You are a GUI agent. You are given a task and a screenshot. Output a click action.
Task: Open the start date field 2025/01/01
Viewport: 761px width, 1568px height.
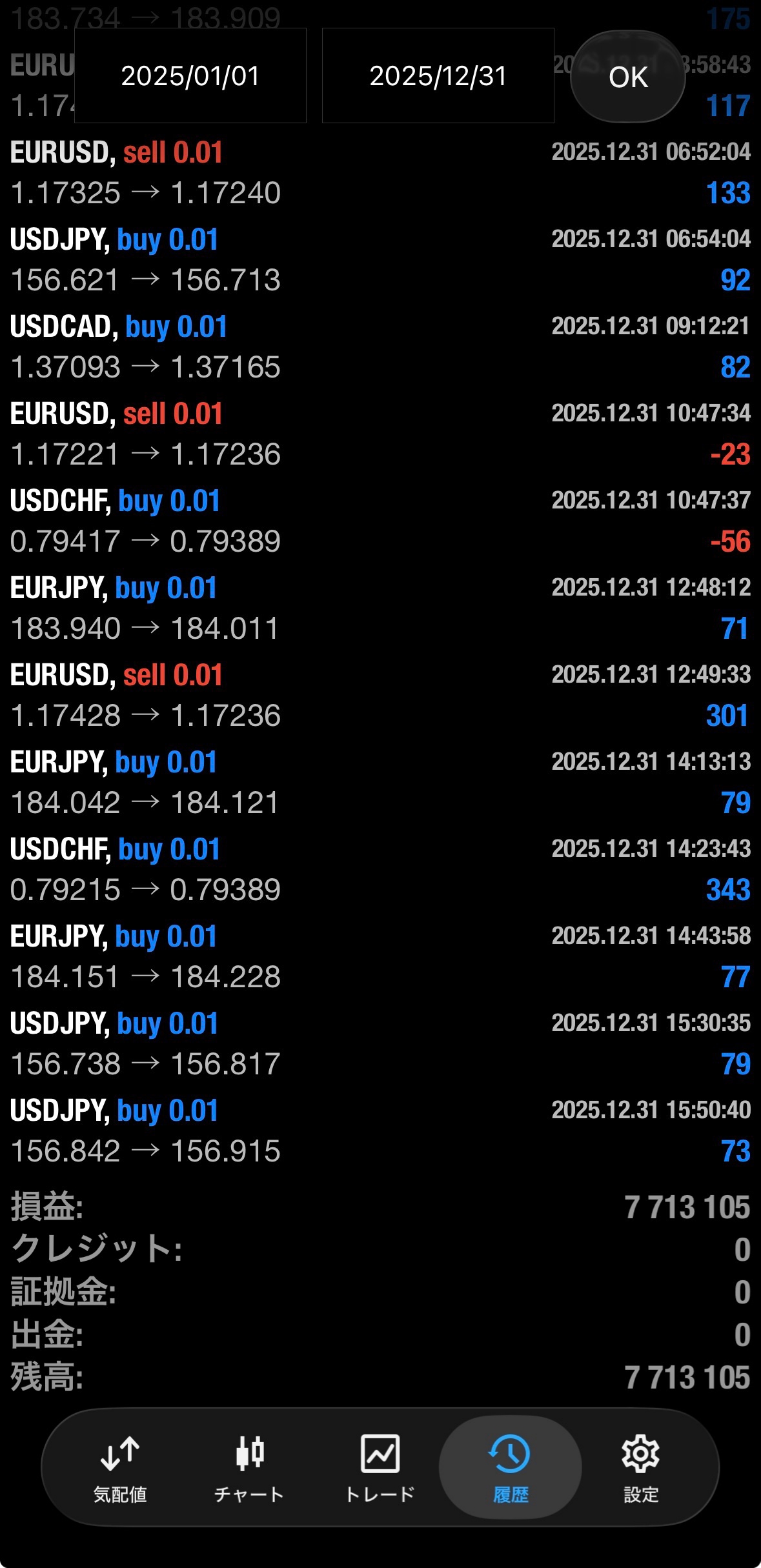click(x=190, y=75)
